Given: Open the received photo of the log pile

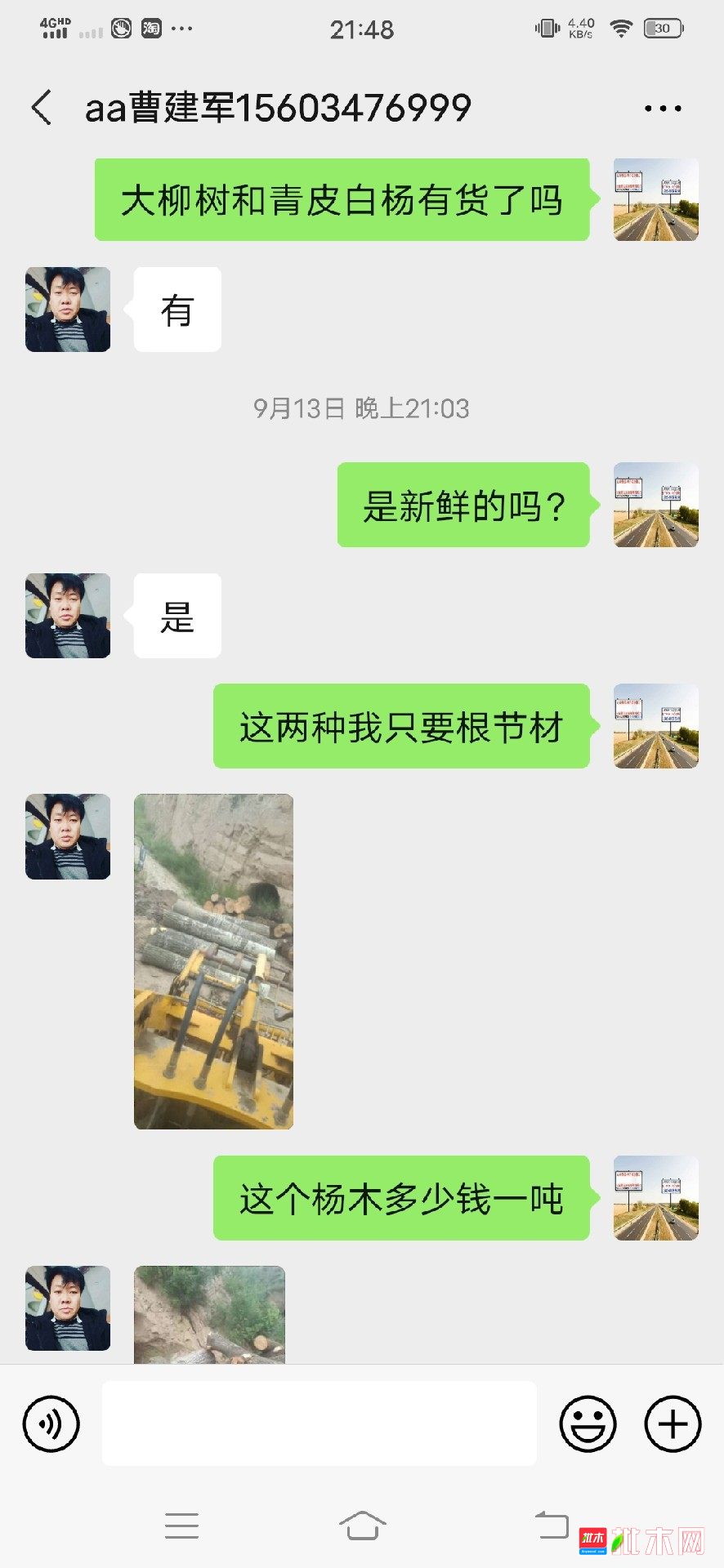Looking at the screenshot, I should click(x=213, y=961).
